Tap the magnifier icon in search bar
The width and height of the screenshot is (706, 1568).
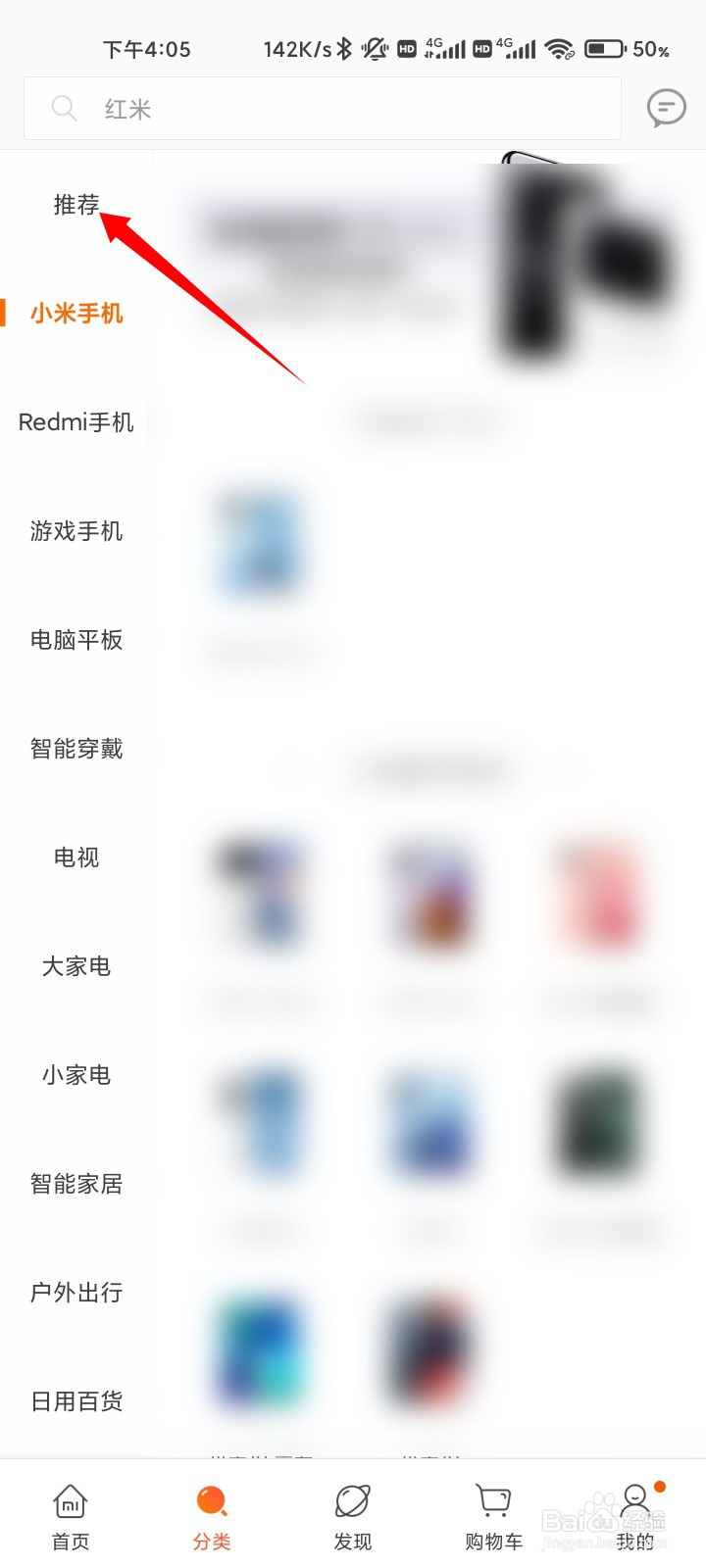tap(63, 108)
